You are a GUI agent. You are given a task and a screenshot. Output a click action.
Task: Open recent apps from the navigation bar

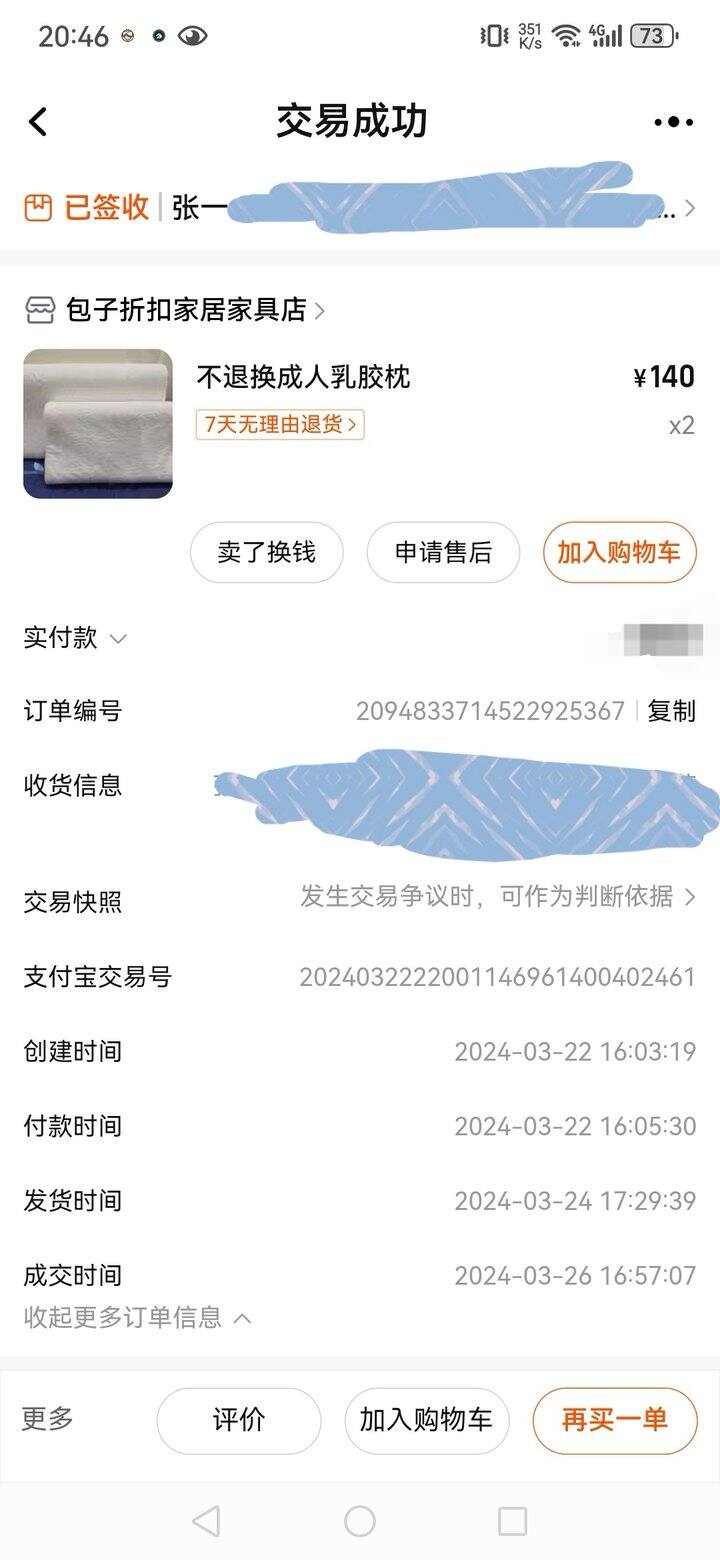click(512, 1521)
